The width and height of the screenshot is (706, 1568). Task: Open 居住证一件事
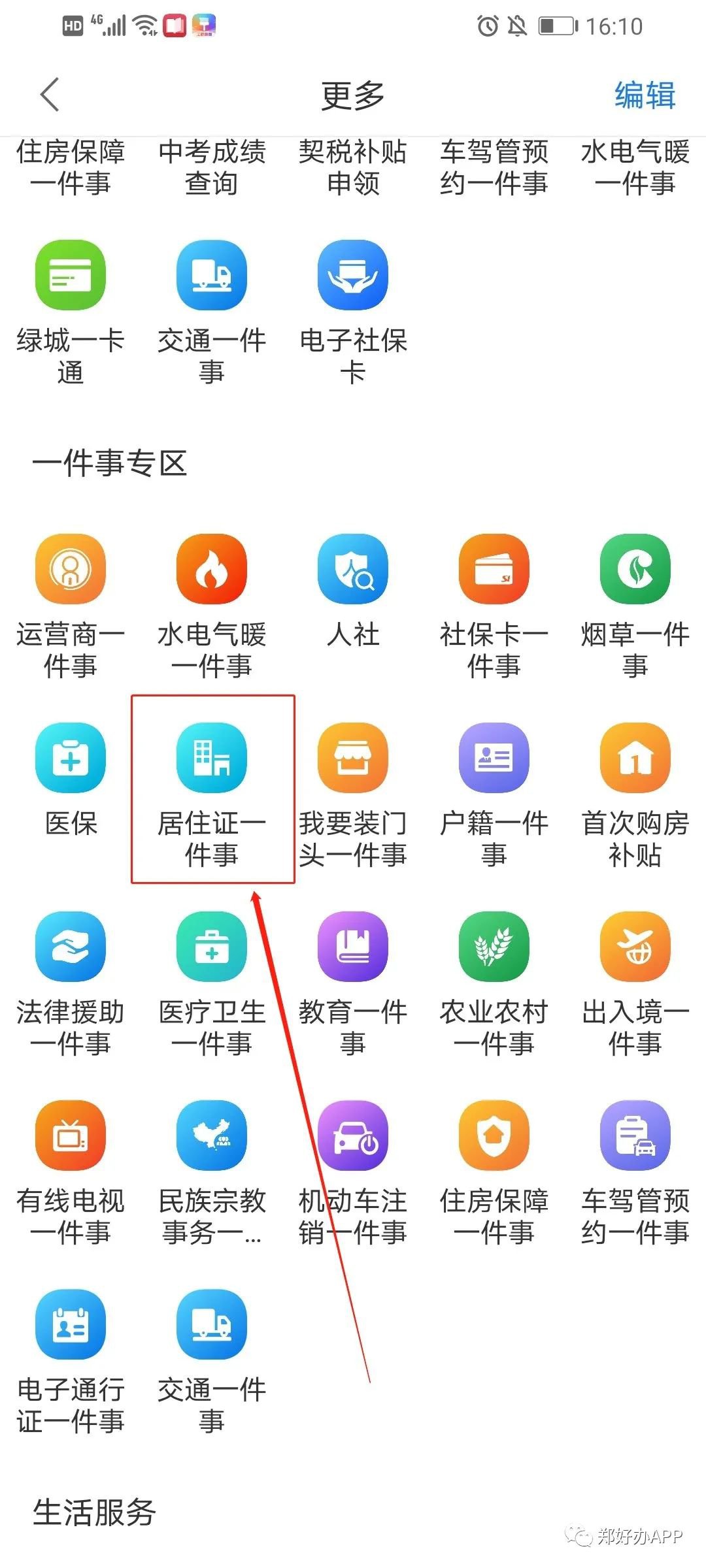[x=212, y=758]
